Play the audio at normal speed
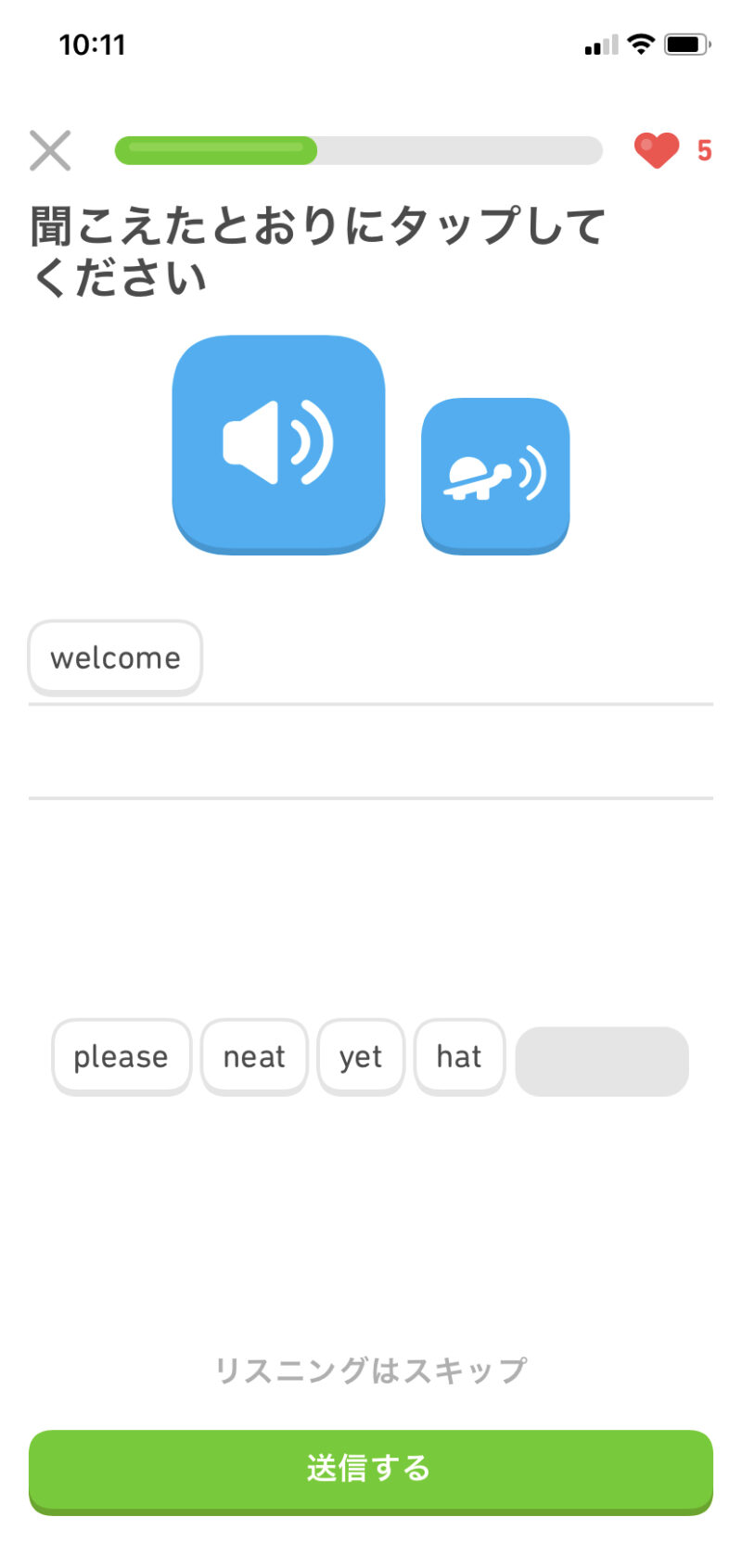 click(278, 443)
